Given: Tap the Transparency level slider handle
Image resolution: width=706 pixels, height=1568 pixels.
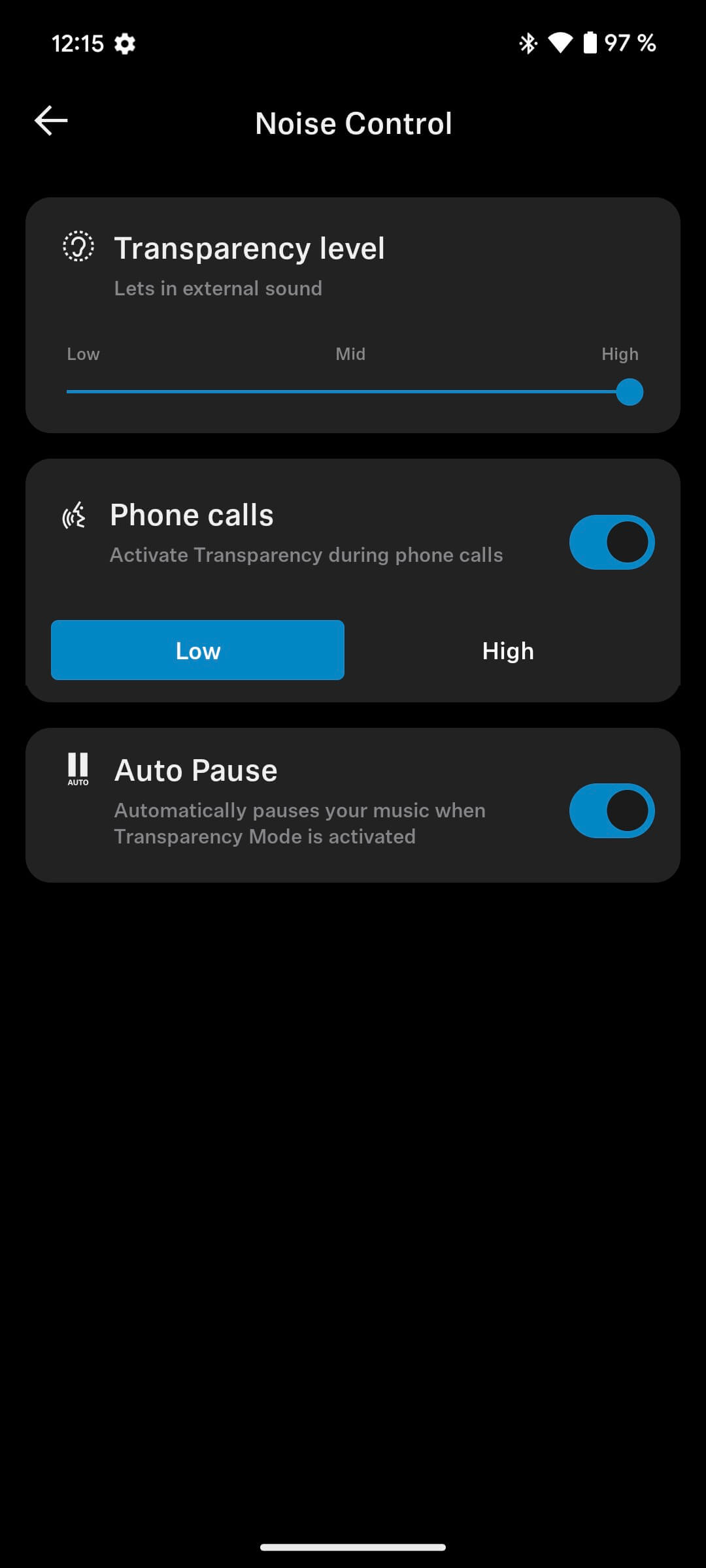Looking at the screenshot, I should coord(629,392).
